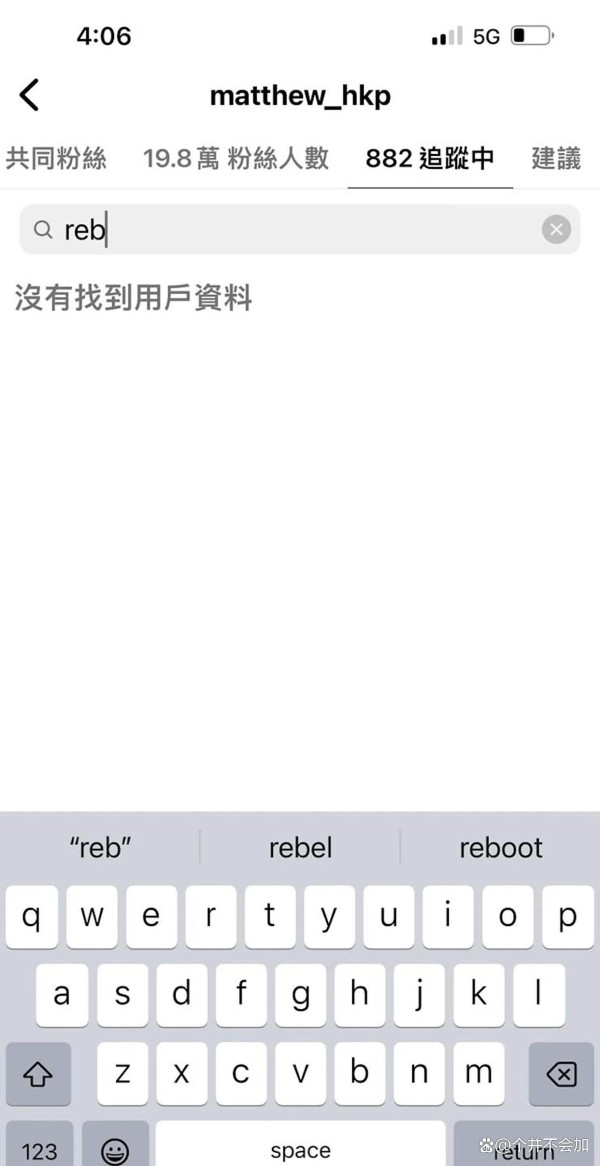The height and width of the screenshot is (1166, 600).
Task: Tap the shift key
Action: (39, 1074)
